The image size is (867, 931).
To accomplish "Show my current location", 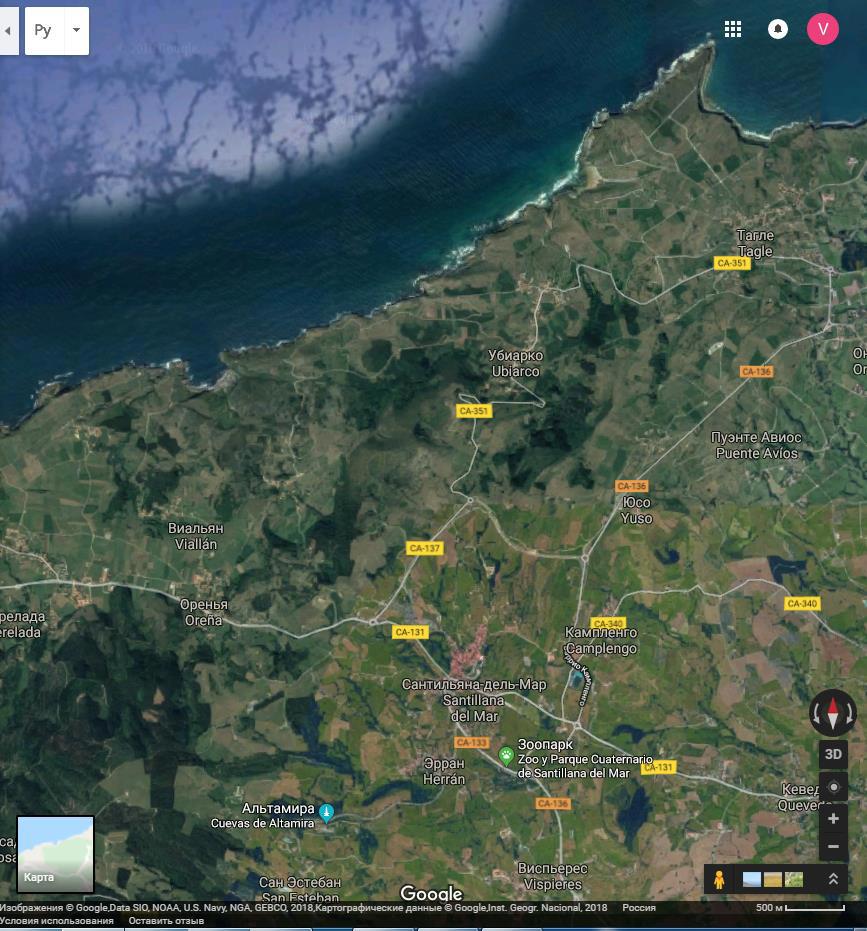I will pyautogui.click(x=833, y=787).
